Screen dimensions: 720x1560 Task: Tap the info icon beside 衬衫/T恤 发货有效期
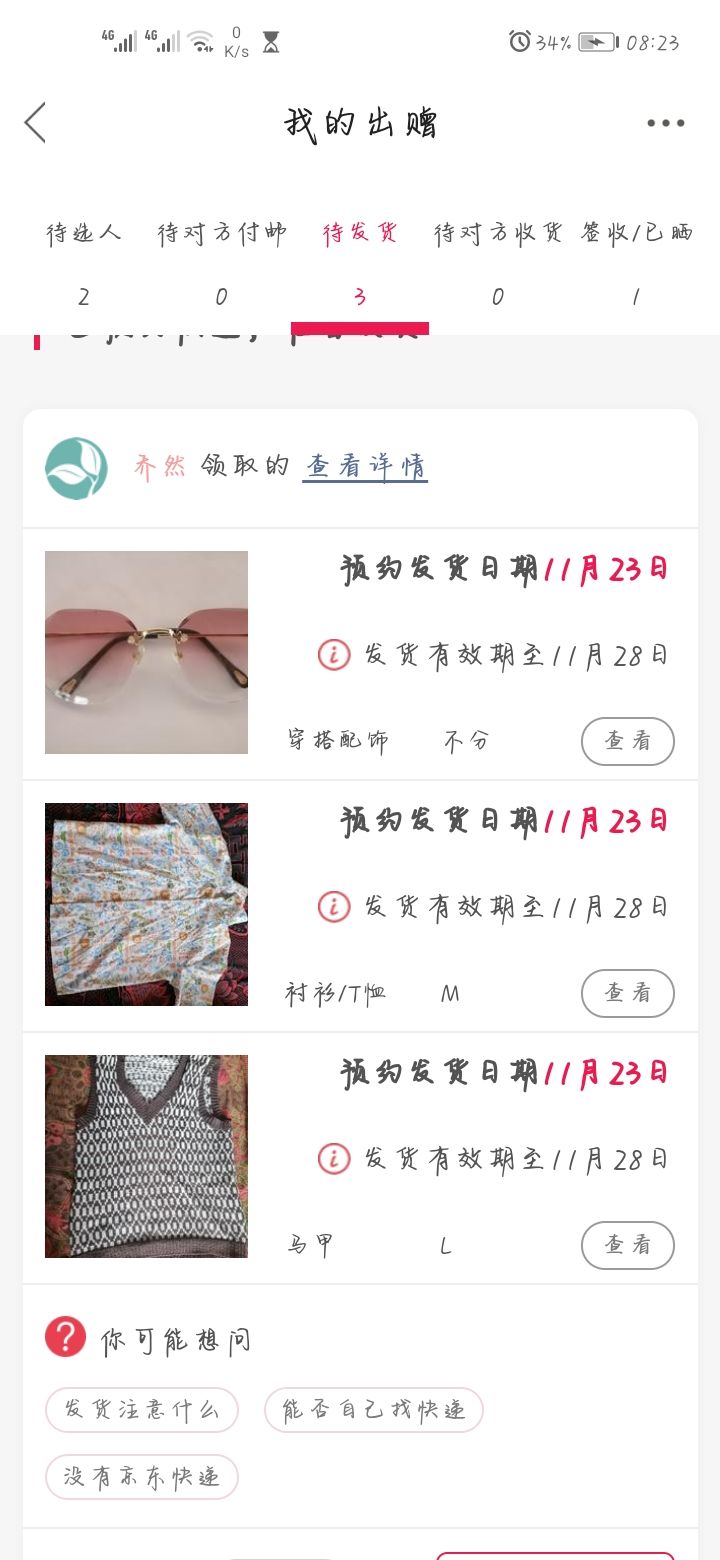[x=334, y=907]
